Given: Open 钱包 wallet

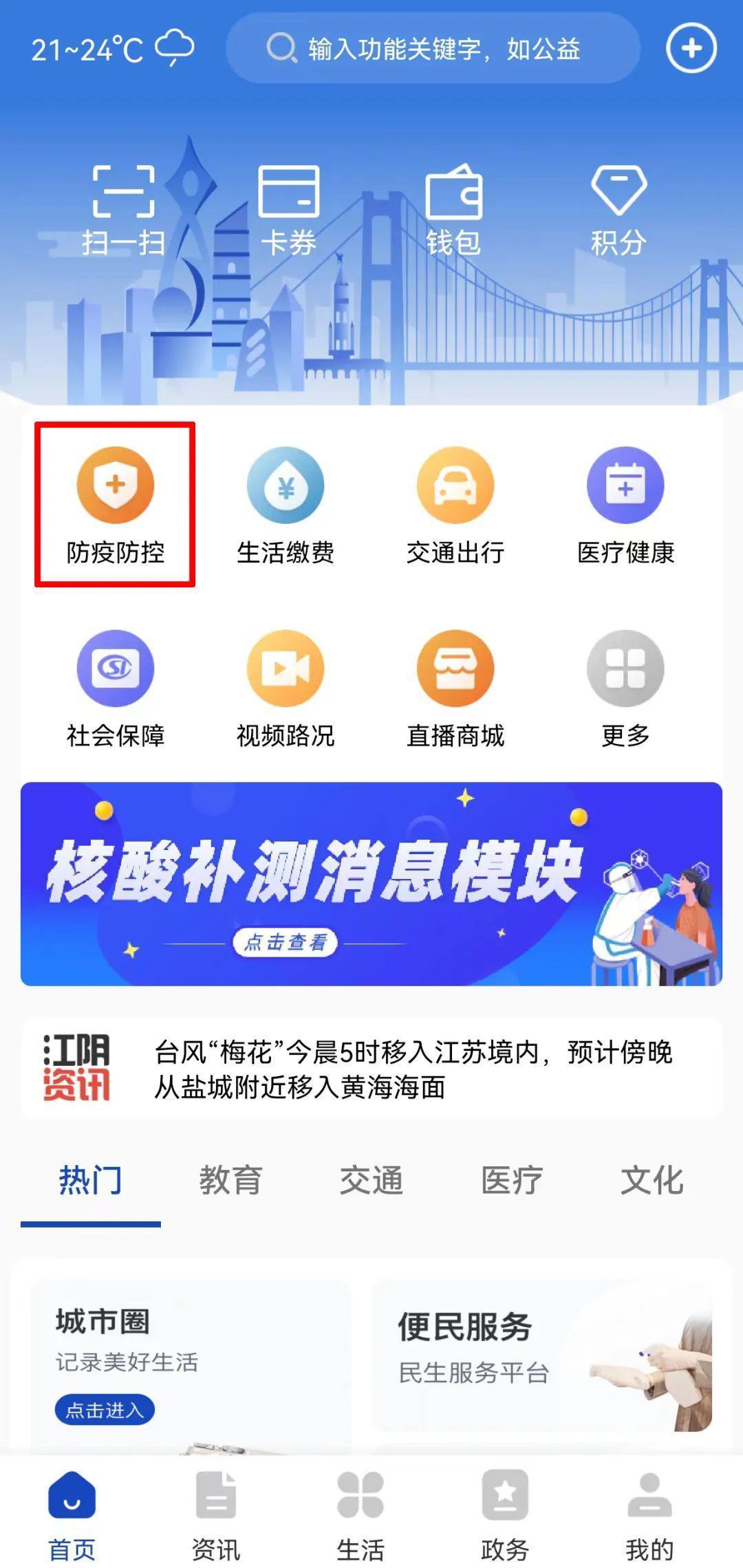Looking at the screenshot, I should click(x=453, y=210).
